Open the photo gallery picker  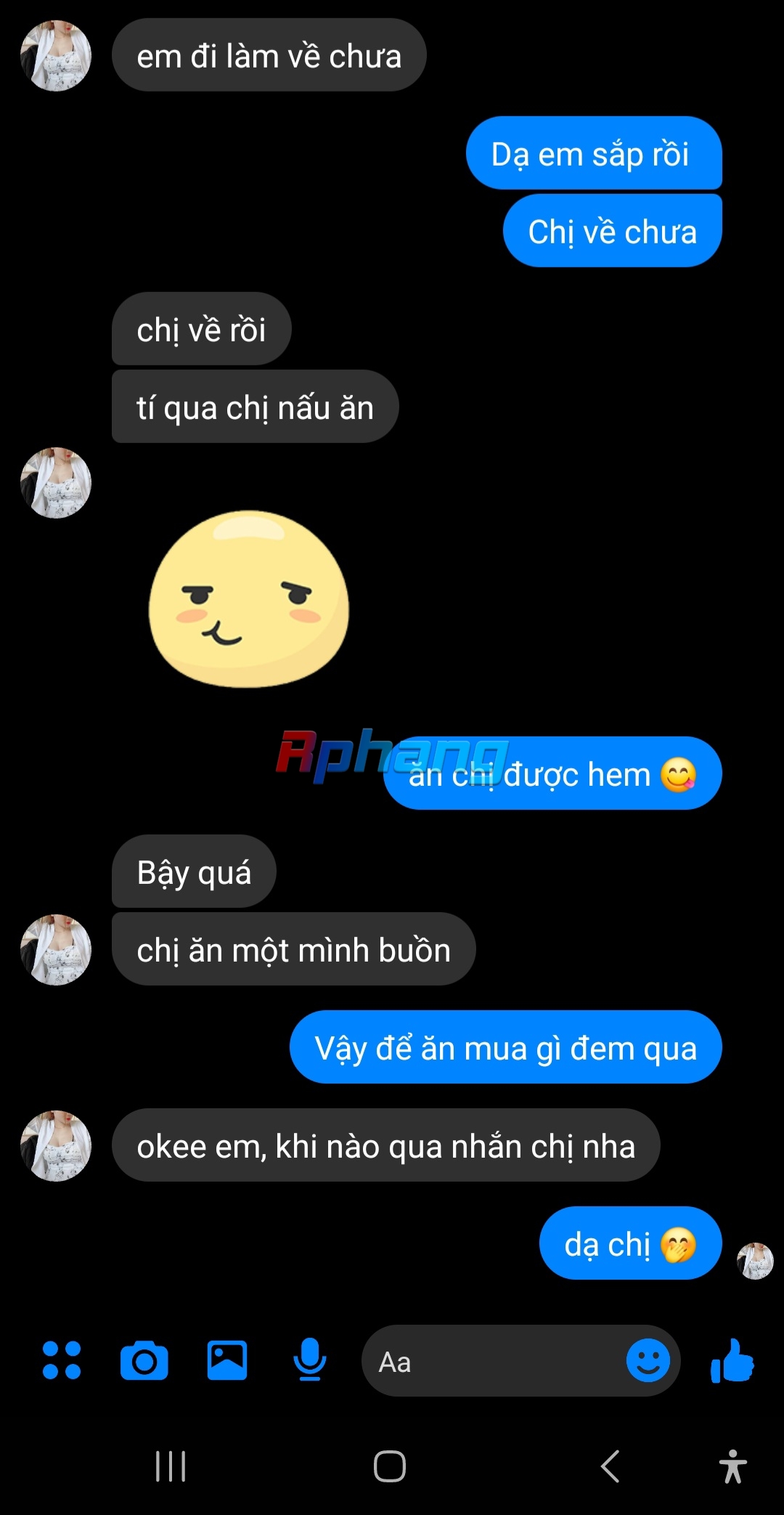(x=226, y=1360)
